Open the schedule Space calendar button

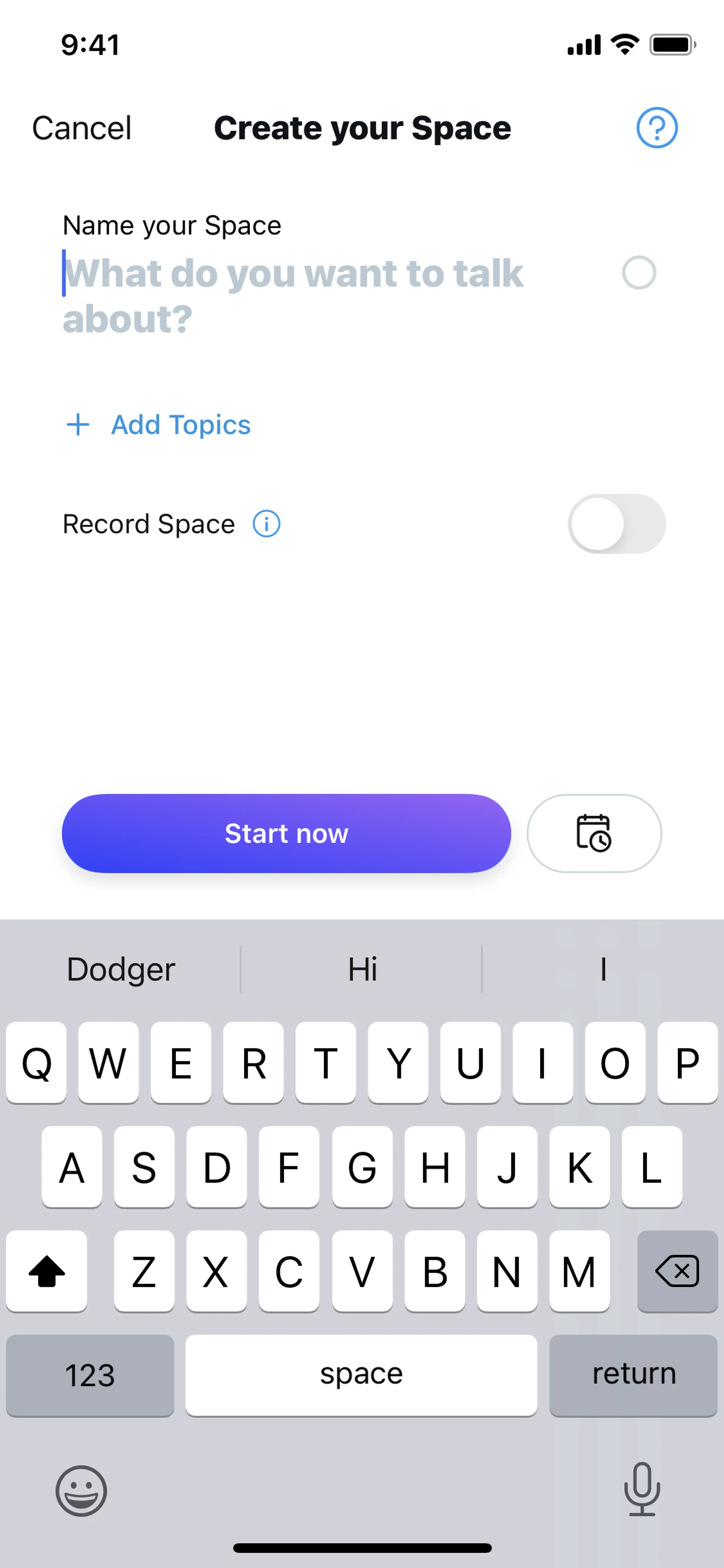pyautogui.click(x=594, y=833)
